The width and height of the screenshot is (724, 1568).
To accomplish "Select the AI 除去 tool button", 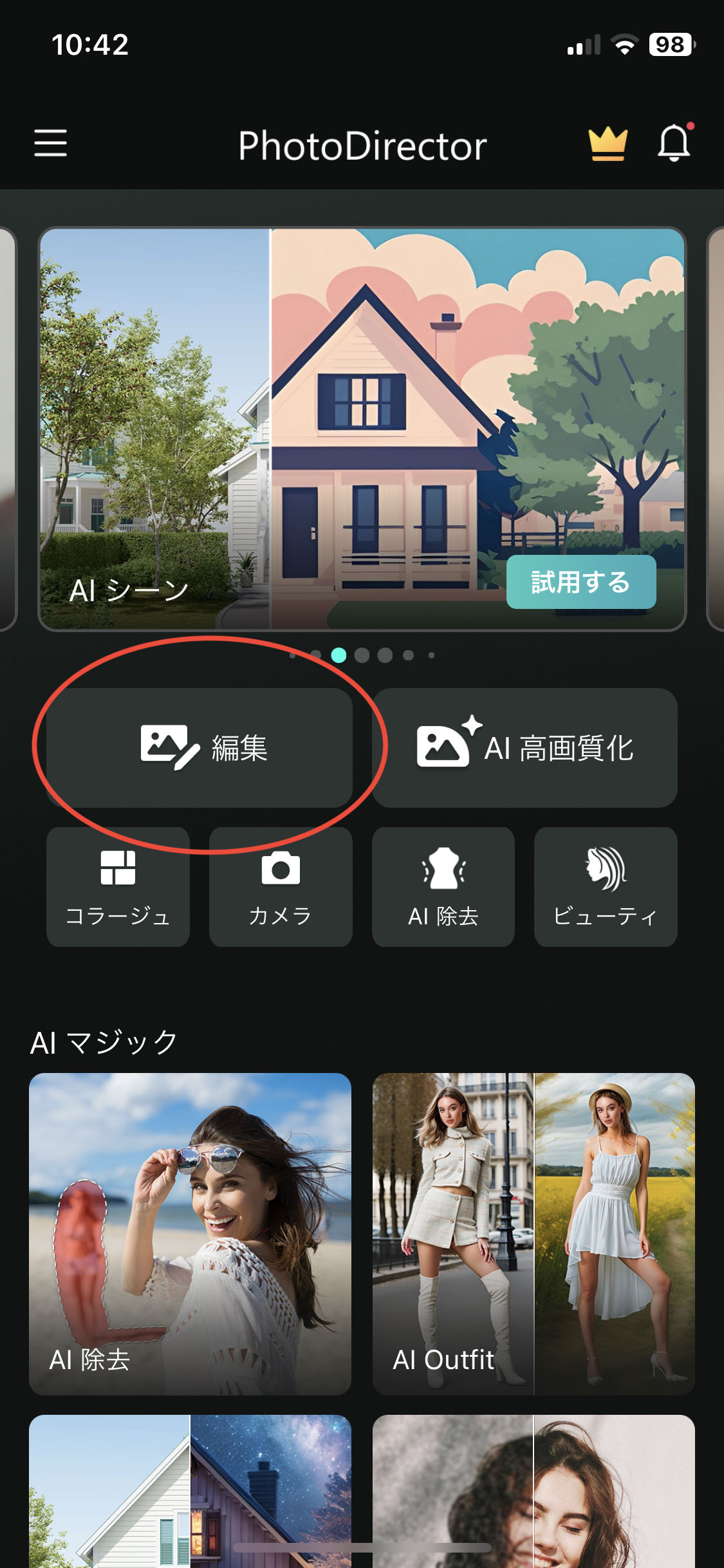I will click(443, 886).
